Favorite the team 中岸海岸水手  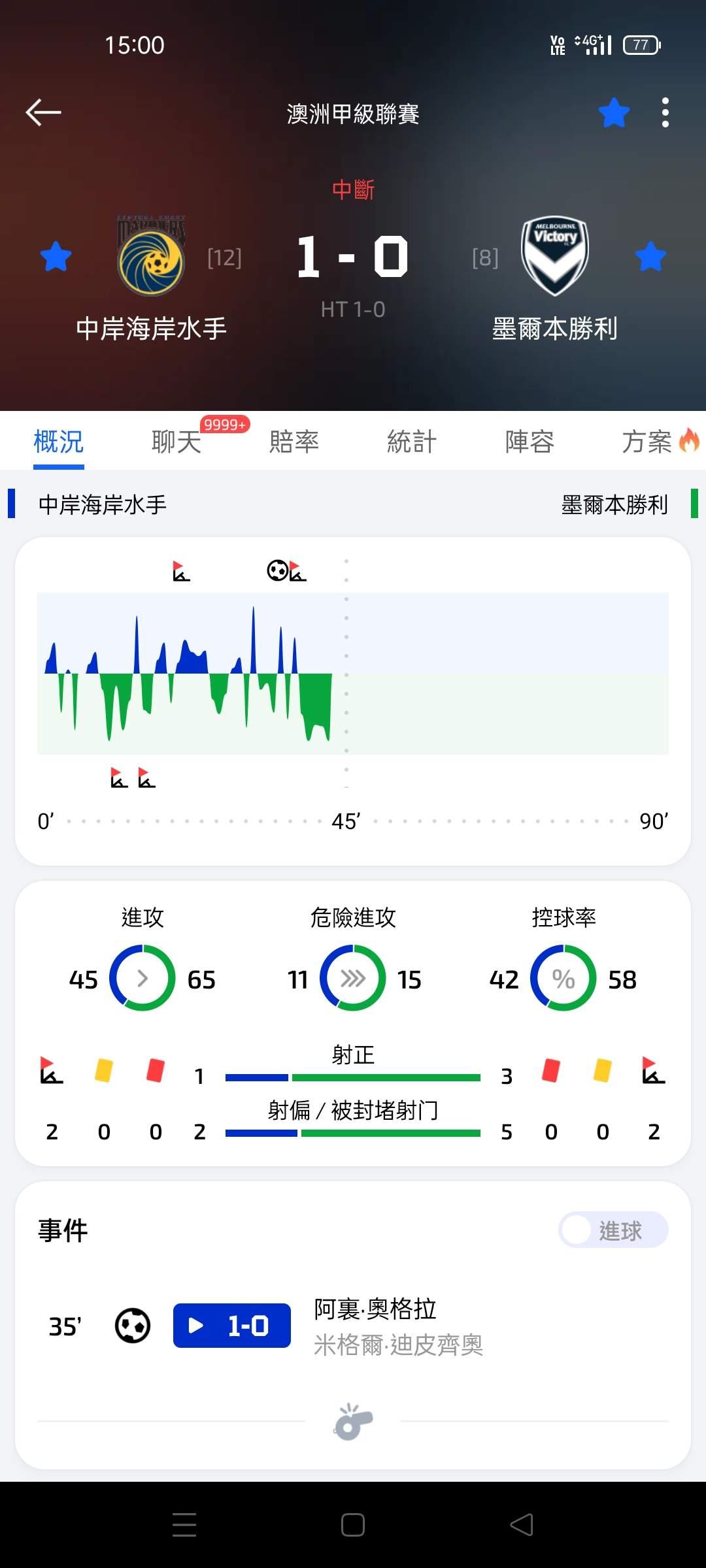(56, 256)
